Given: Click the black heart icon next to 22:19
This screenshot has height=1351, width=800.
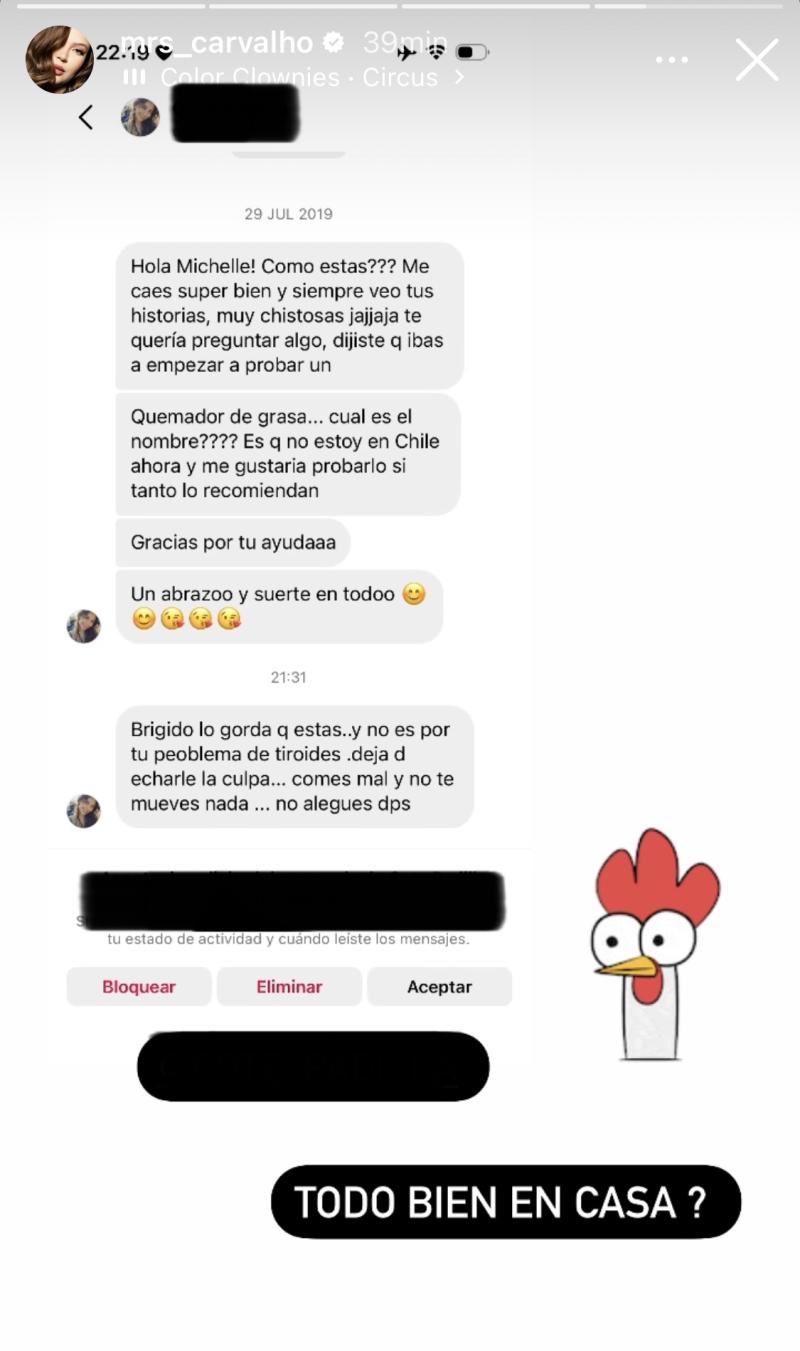Looking at the screenshot, I should pos(162,53).
